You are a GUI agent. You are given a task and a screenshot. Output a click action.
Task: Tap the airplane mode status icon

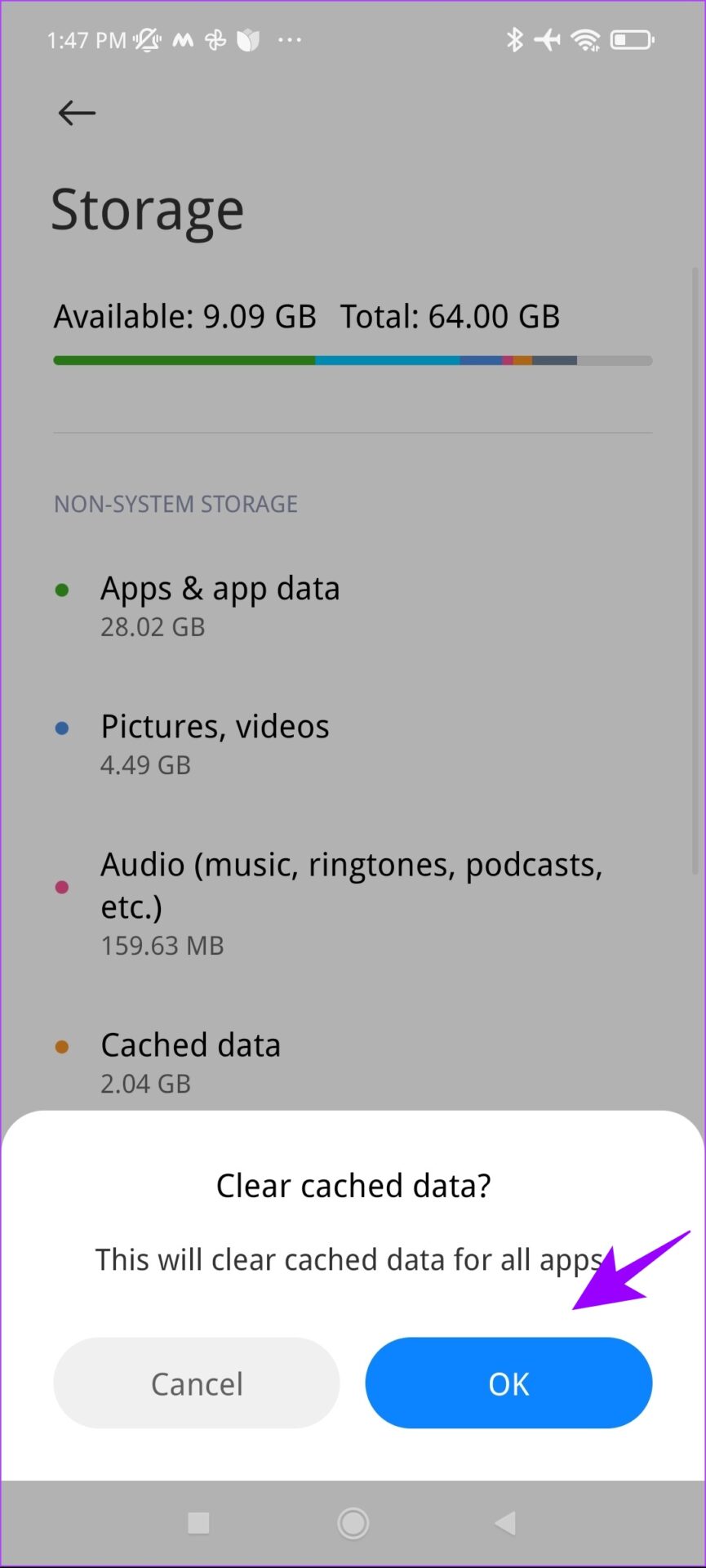click(547, 39)
